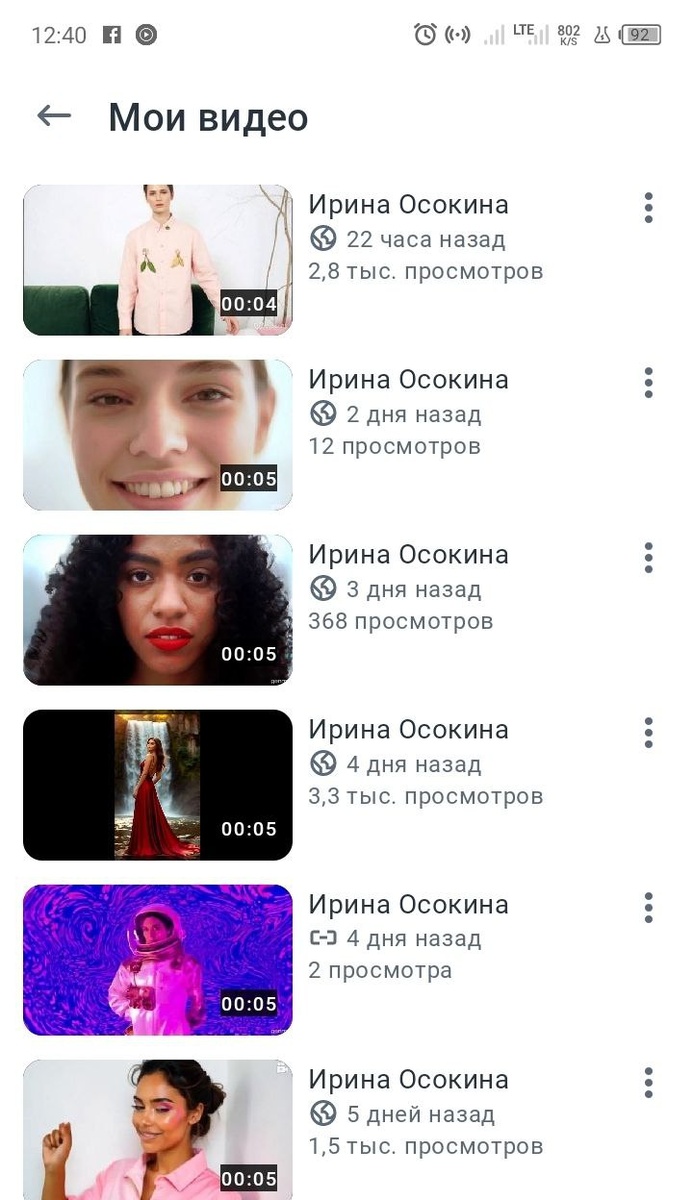Play the pink shirt video, 00:04 long
The height and width of the screenshot is (1200, 693).
(x=158, y=260)
